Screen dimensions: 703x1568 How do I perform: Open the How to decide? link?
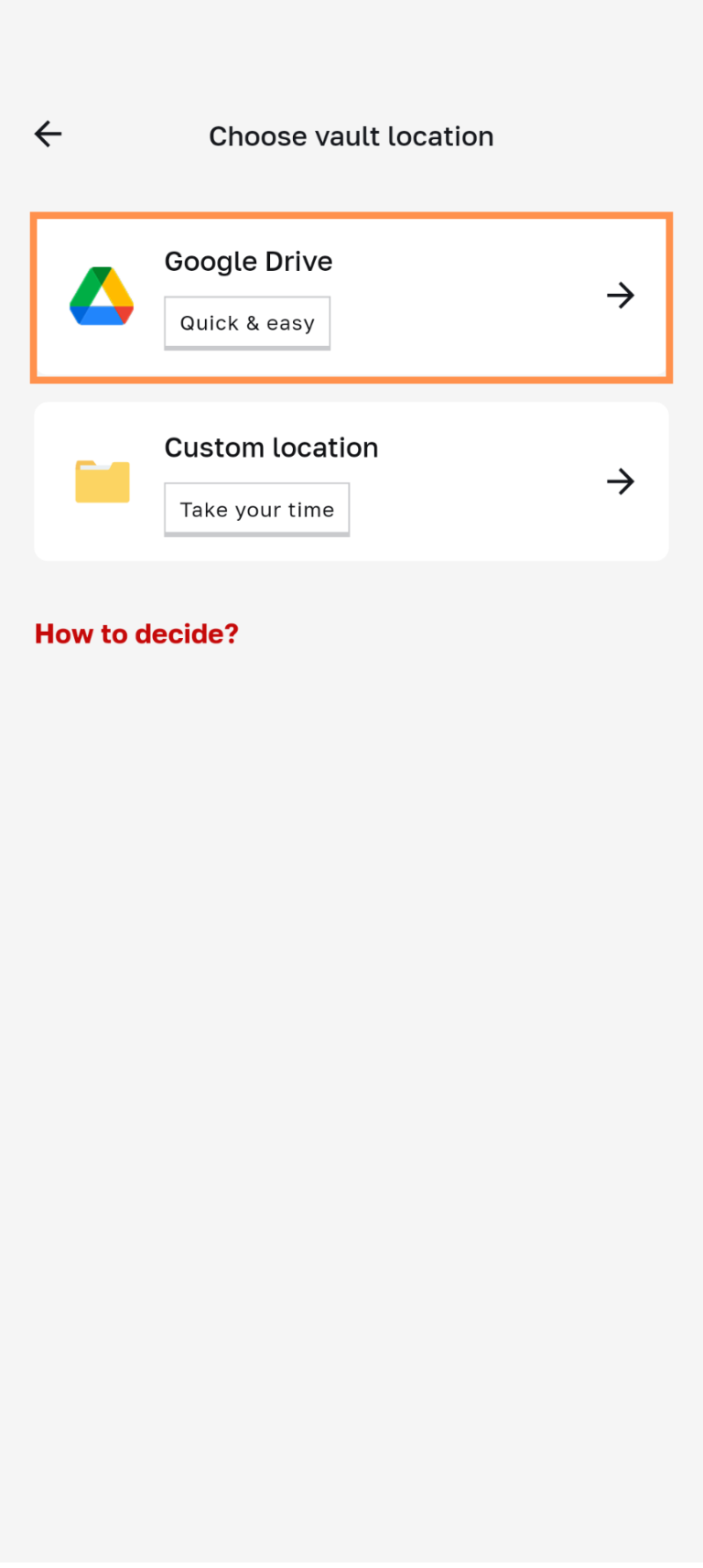coord(136,633)
